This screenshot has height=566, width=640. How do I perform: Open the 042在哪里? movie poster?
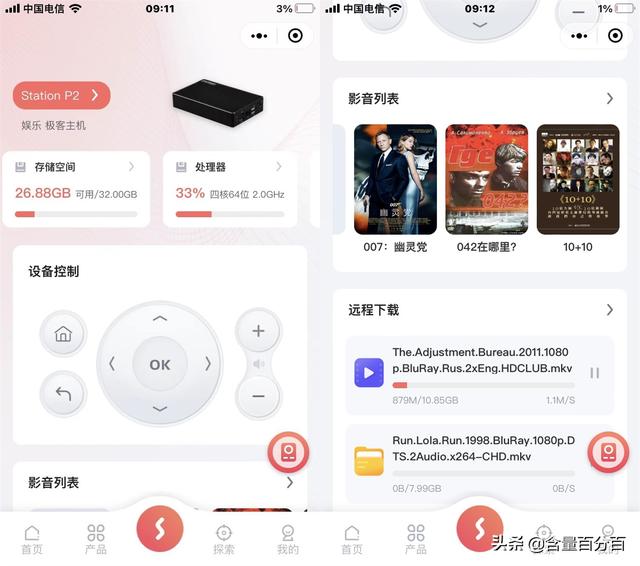pos(486,179)
